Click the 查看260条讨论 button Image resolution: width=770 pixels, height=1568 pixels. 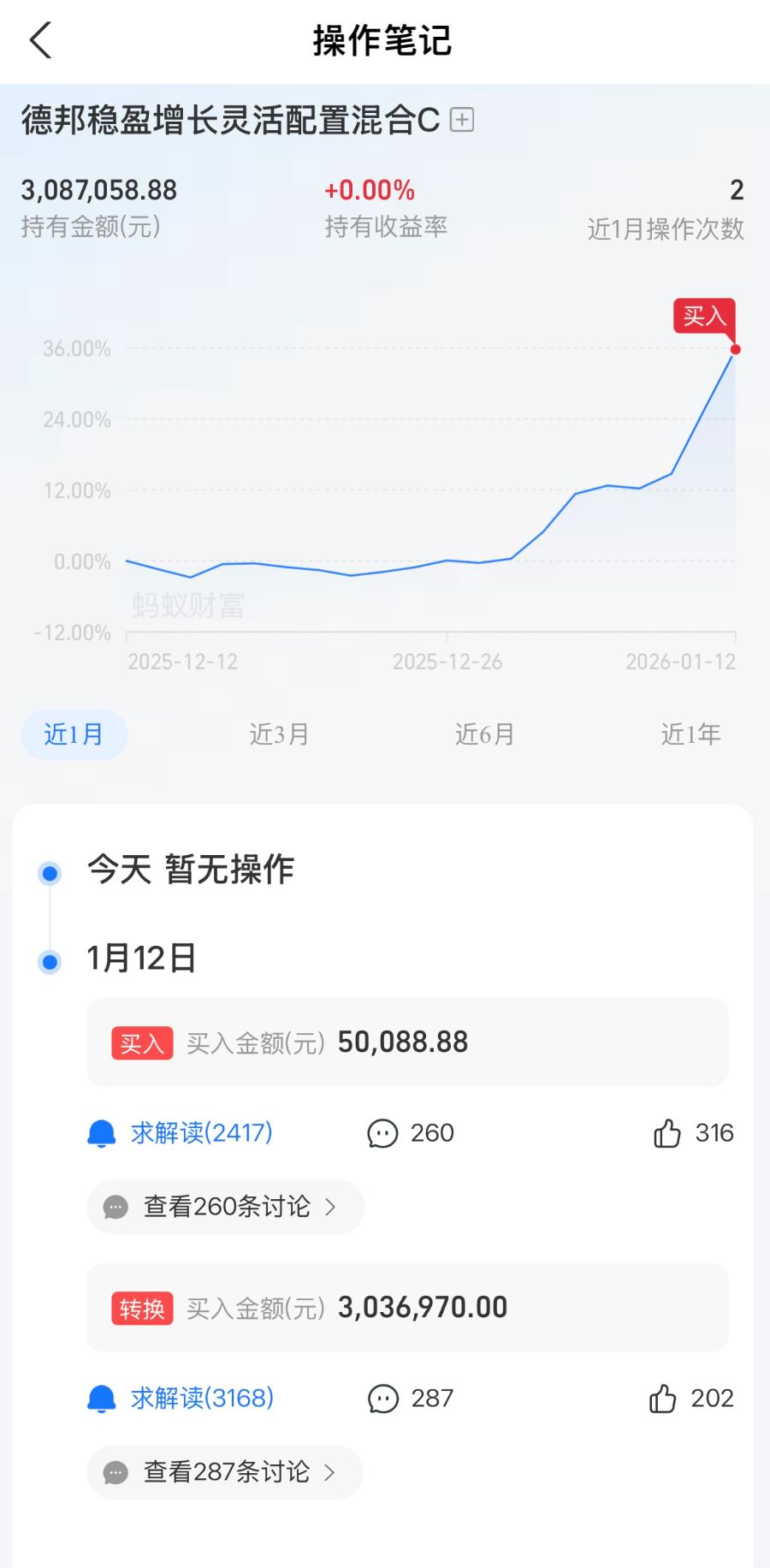224,1207
